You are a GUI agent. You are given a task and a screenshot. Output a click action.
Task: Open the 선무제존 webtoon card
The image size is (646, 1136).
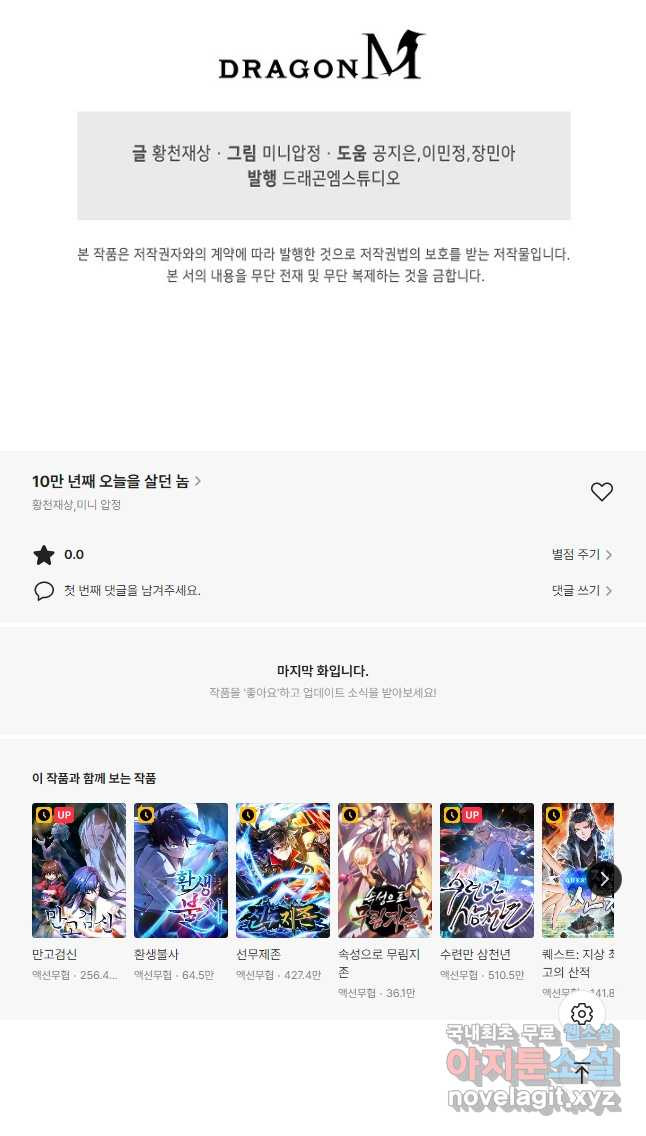(283, 870)
